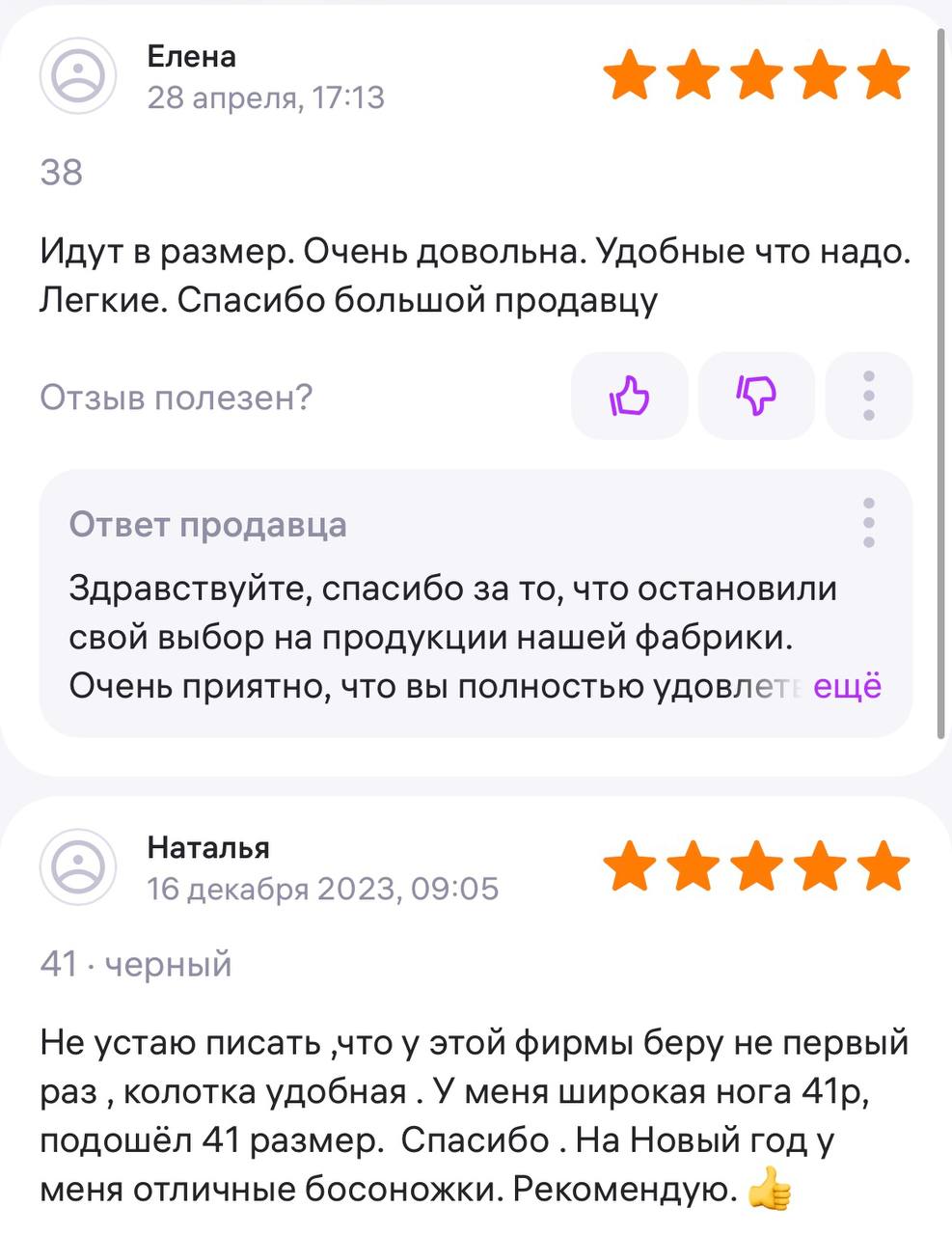Open Елена's profile avatar
Screen dimensions: 952x1235
(78, 76)
